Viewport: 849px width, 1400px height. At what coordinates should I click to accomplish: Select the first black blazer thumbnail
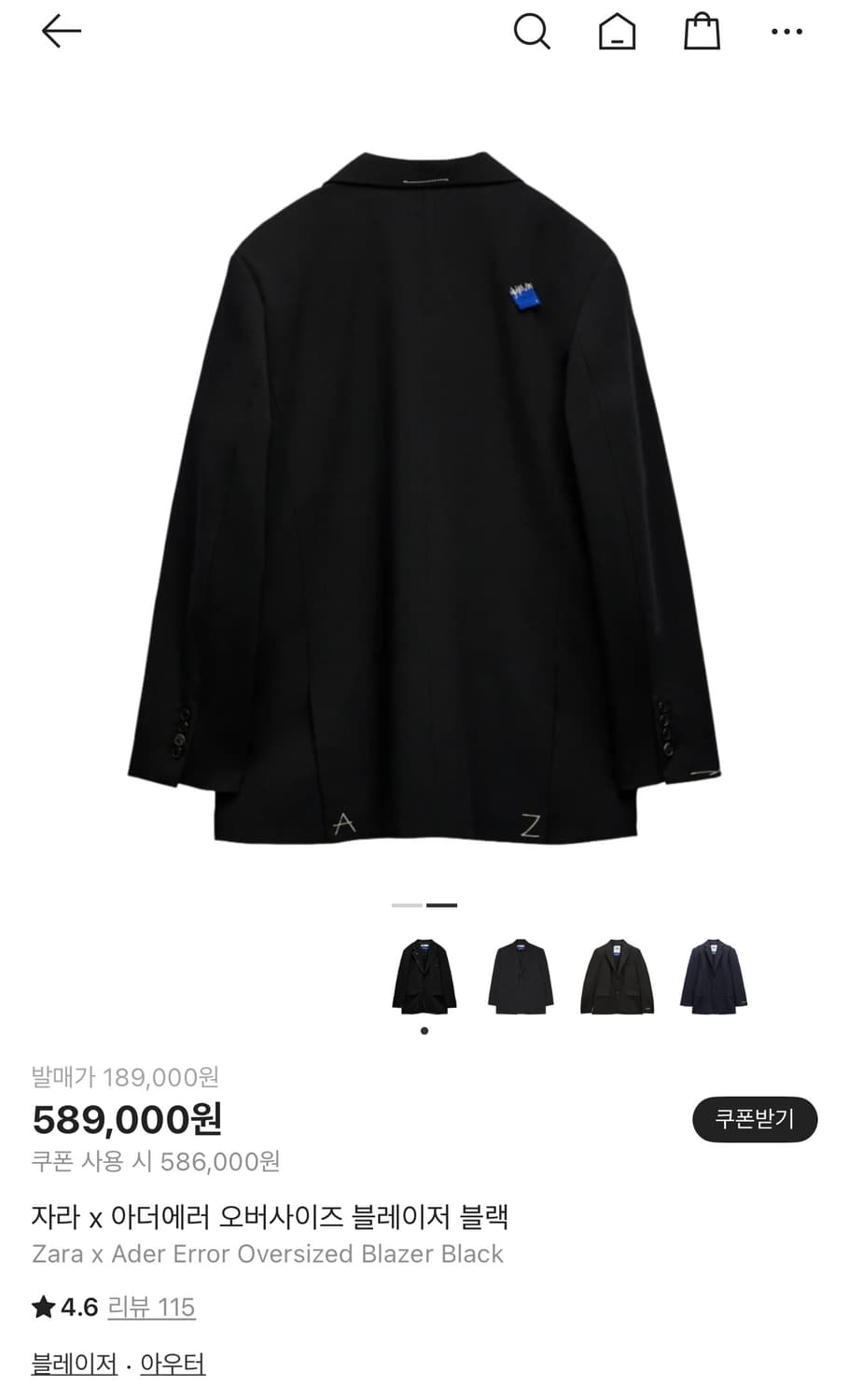[x=424, y=976]
